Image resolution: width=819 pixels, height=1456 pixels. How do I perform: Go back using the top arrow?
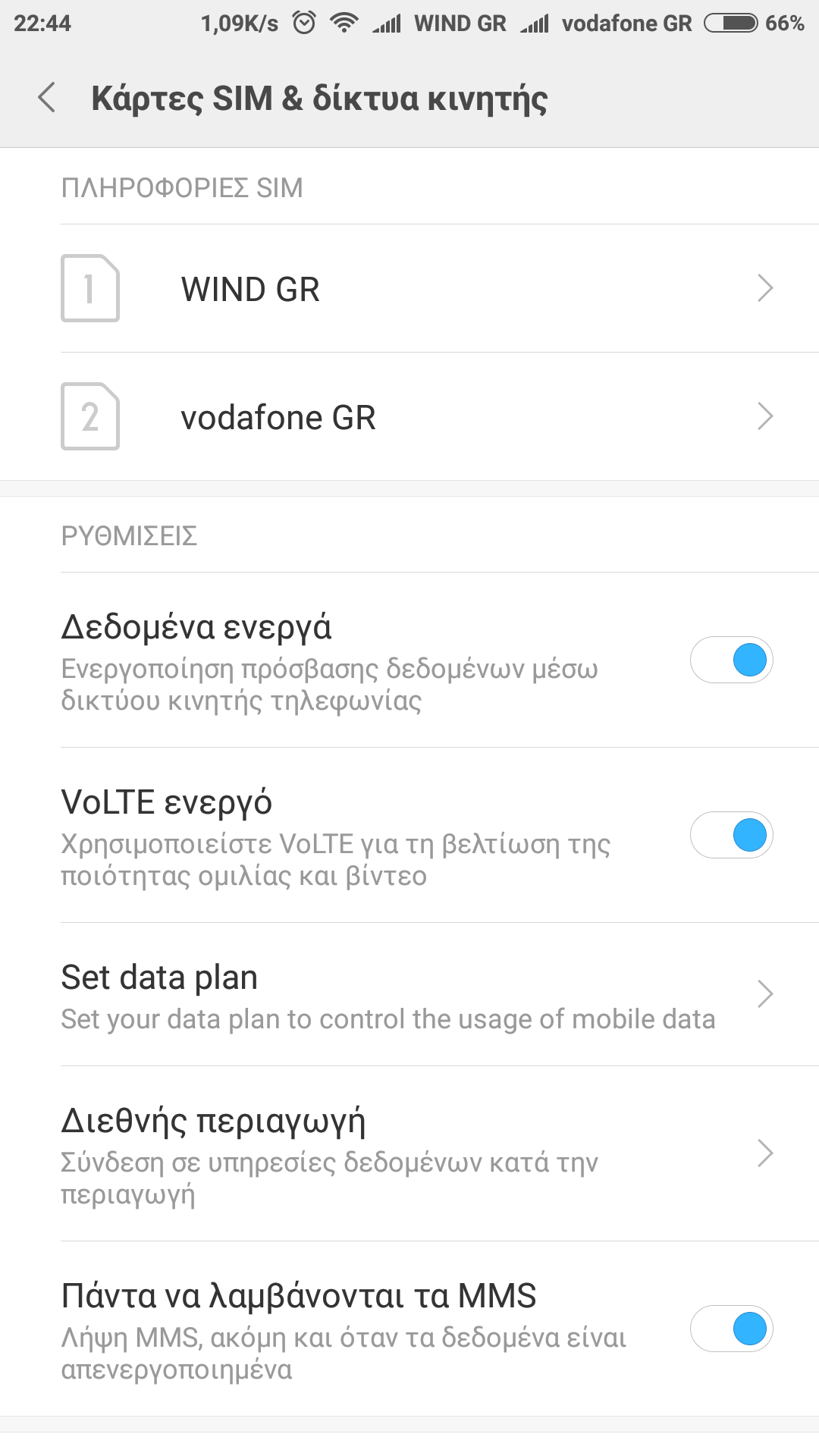(x=47, y=98)
